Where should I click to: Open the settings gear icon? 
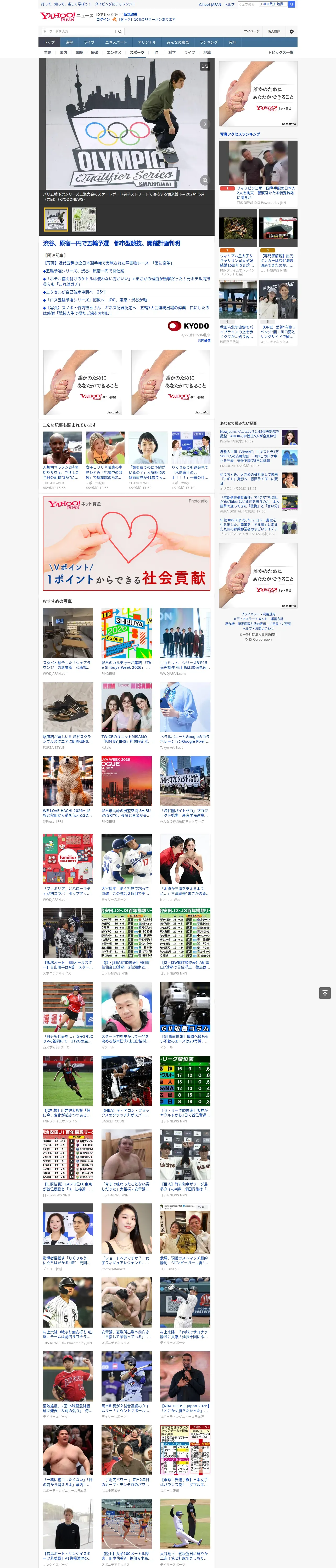point(292,31)
